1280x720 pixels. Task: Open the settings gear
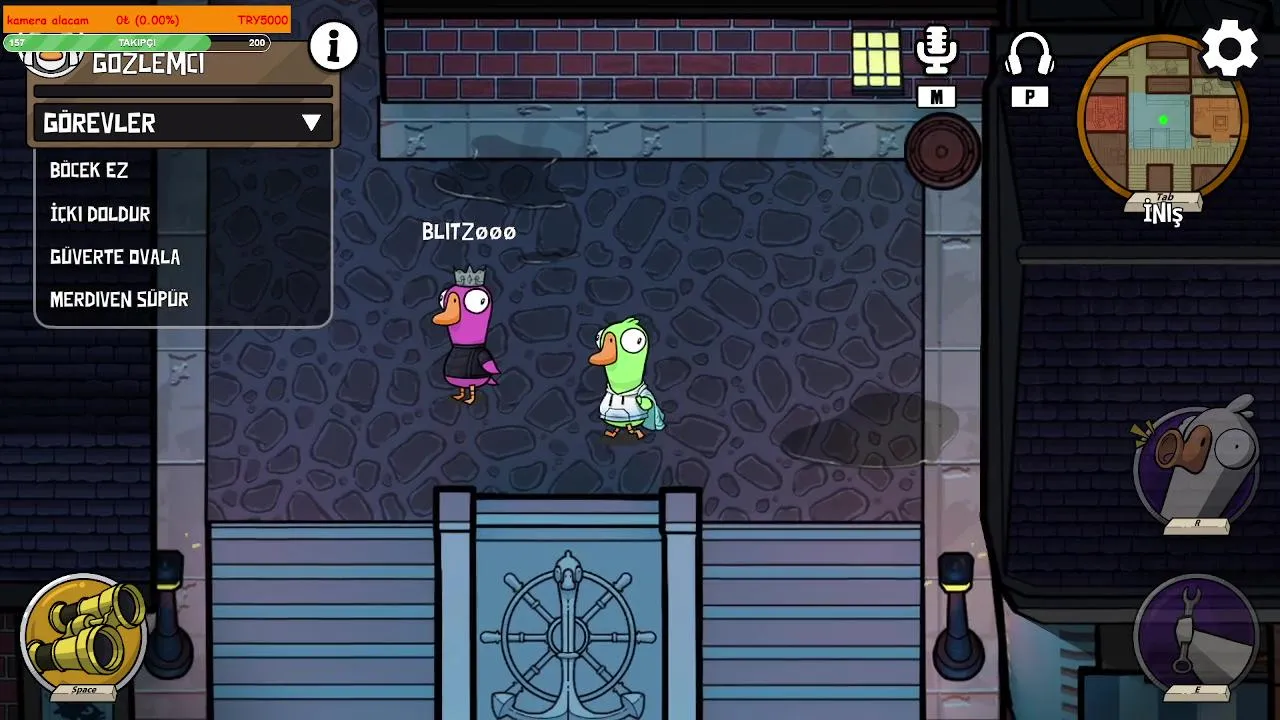point(1229,47)
